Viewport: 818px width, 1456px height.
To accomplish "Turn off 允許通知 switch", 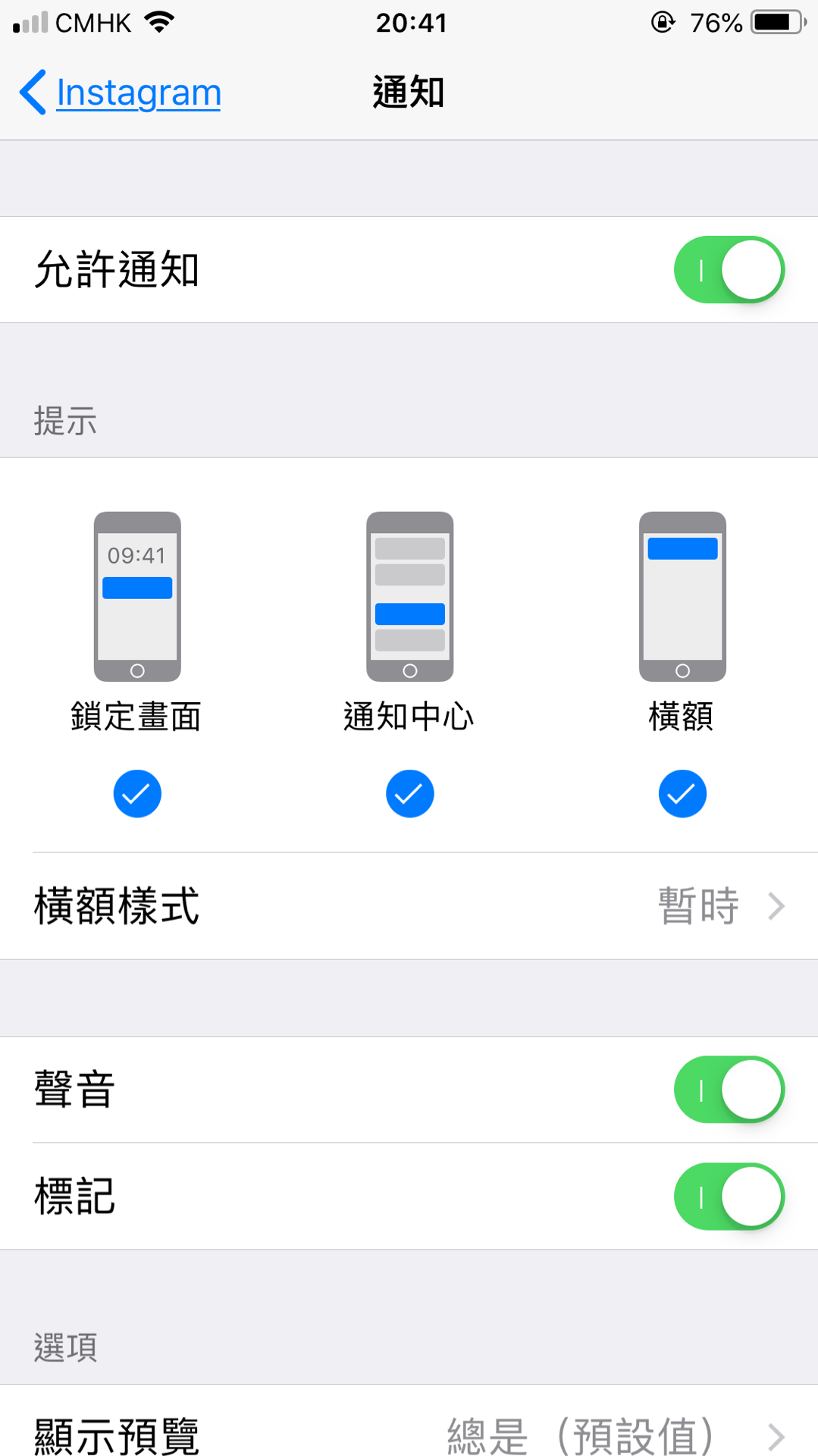I will (x=729, y=270).
